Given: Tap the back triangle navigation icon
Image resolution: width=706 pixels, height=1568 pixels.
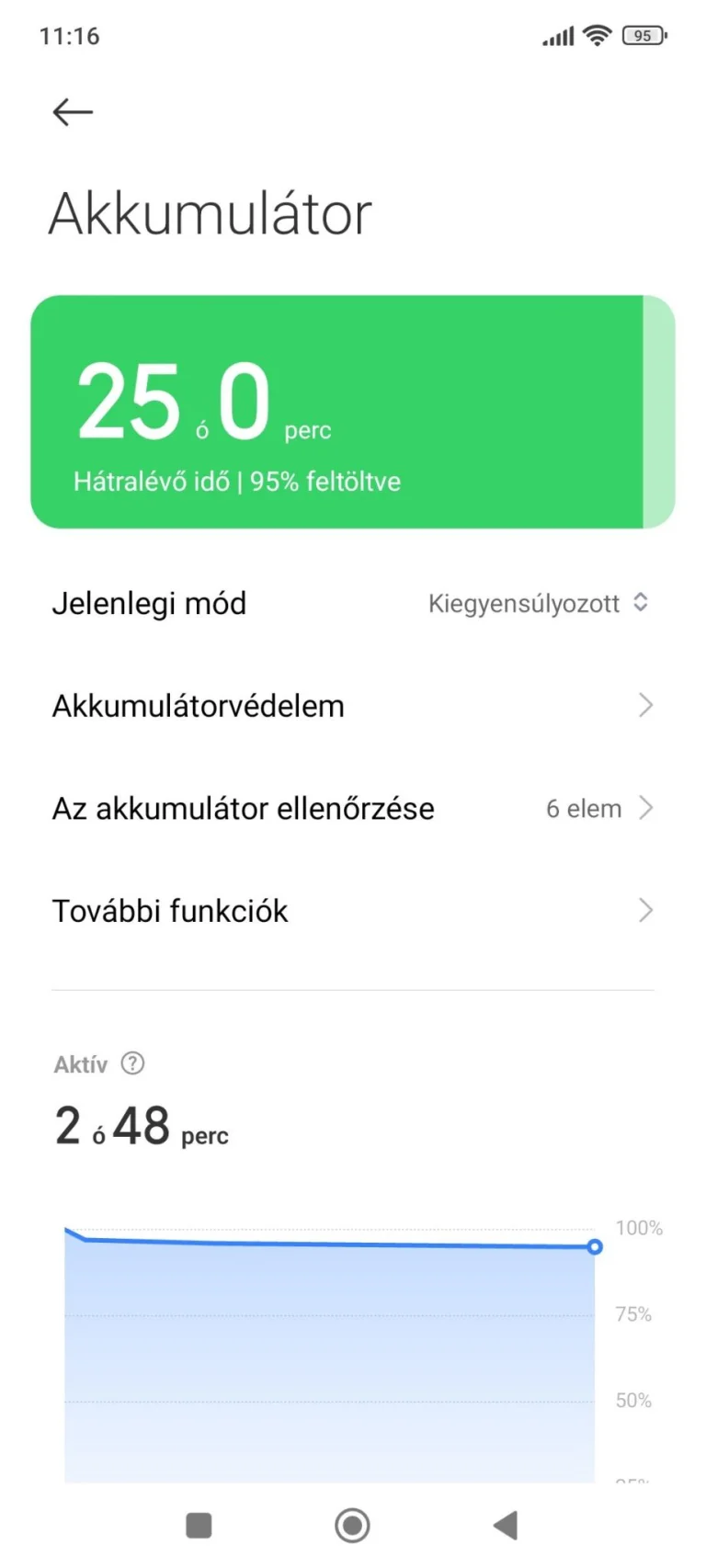Looking at the screenshot, I should tap(505, 1525).
